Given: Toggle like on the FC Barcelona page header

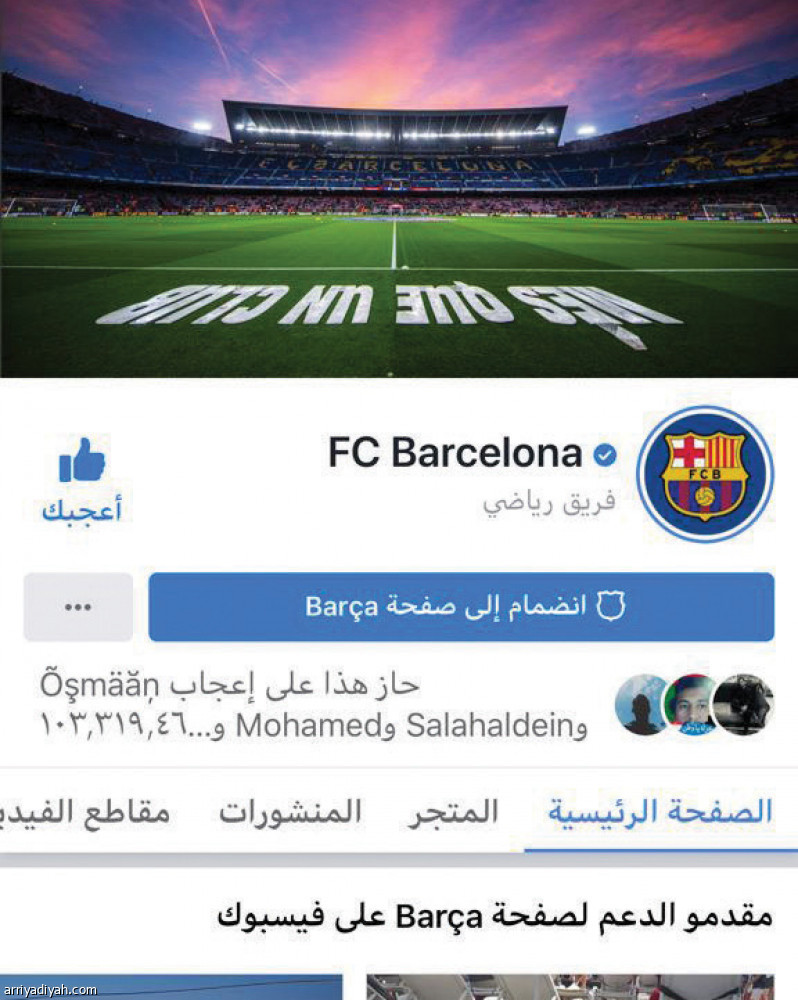Looking at the screenshot, I should 86,480.
